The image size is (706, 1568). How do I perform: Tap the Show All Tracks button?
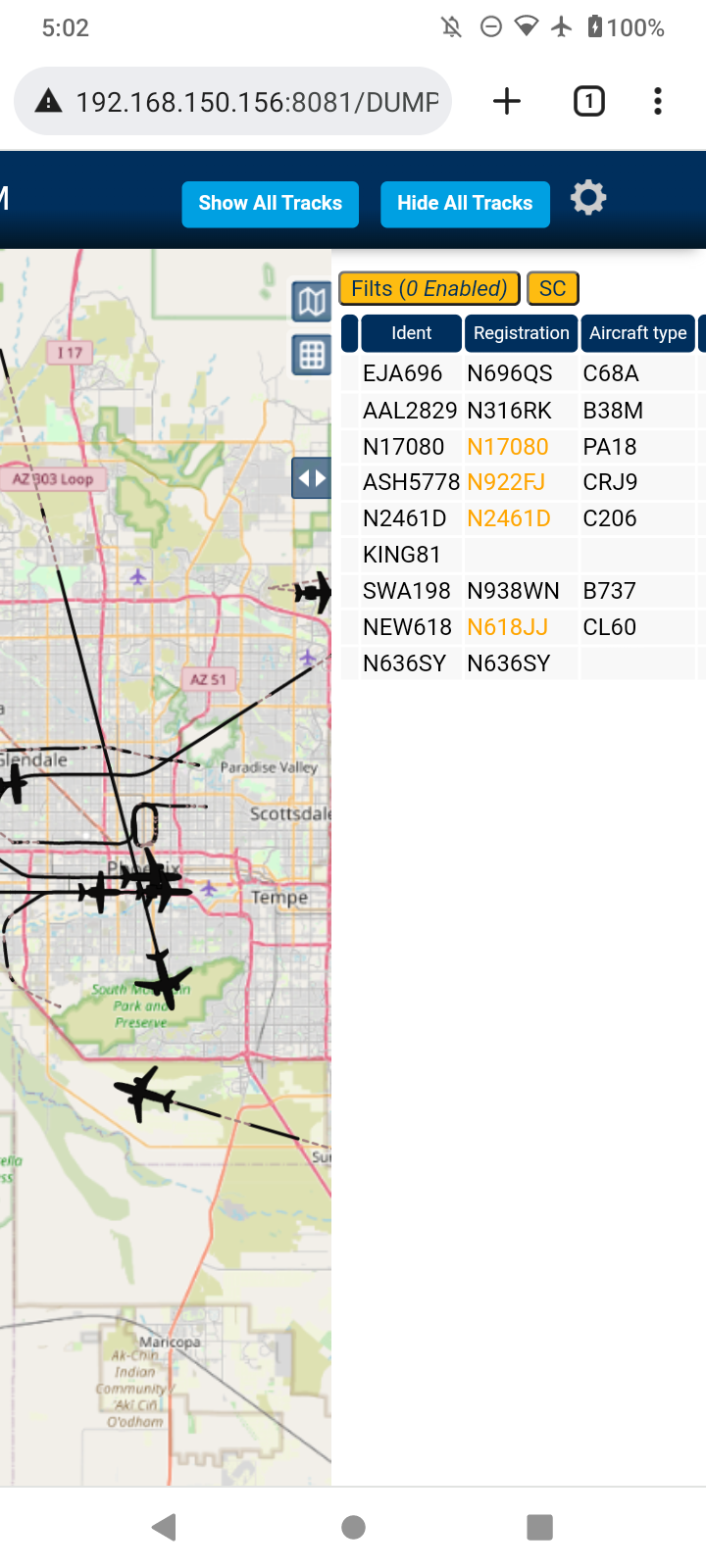[x=270, y=204]
